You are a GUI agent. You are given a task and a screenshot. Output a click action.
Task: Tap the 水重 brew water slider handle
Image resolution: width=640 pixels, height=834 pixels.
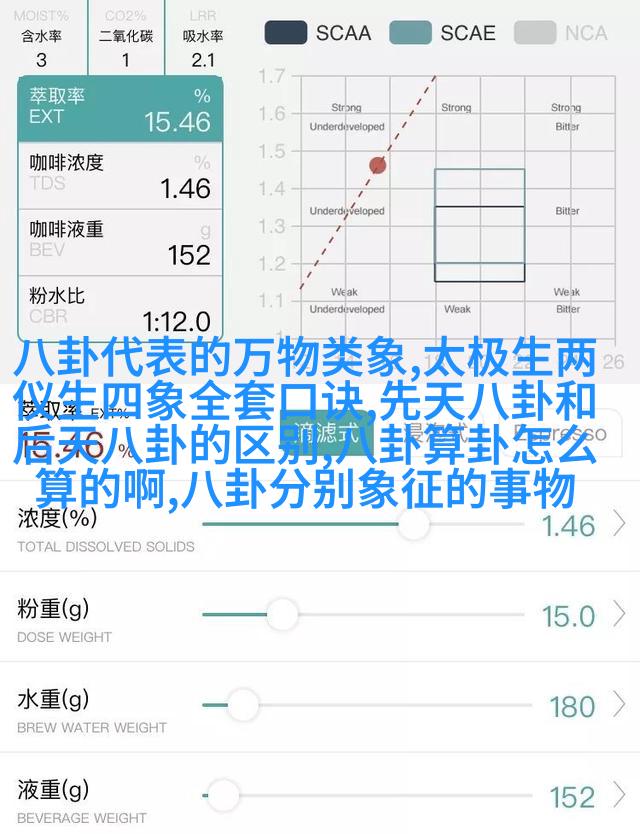click(x=242, y=704)
